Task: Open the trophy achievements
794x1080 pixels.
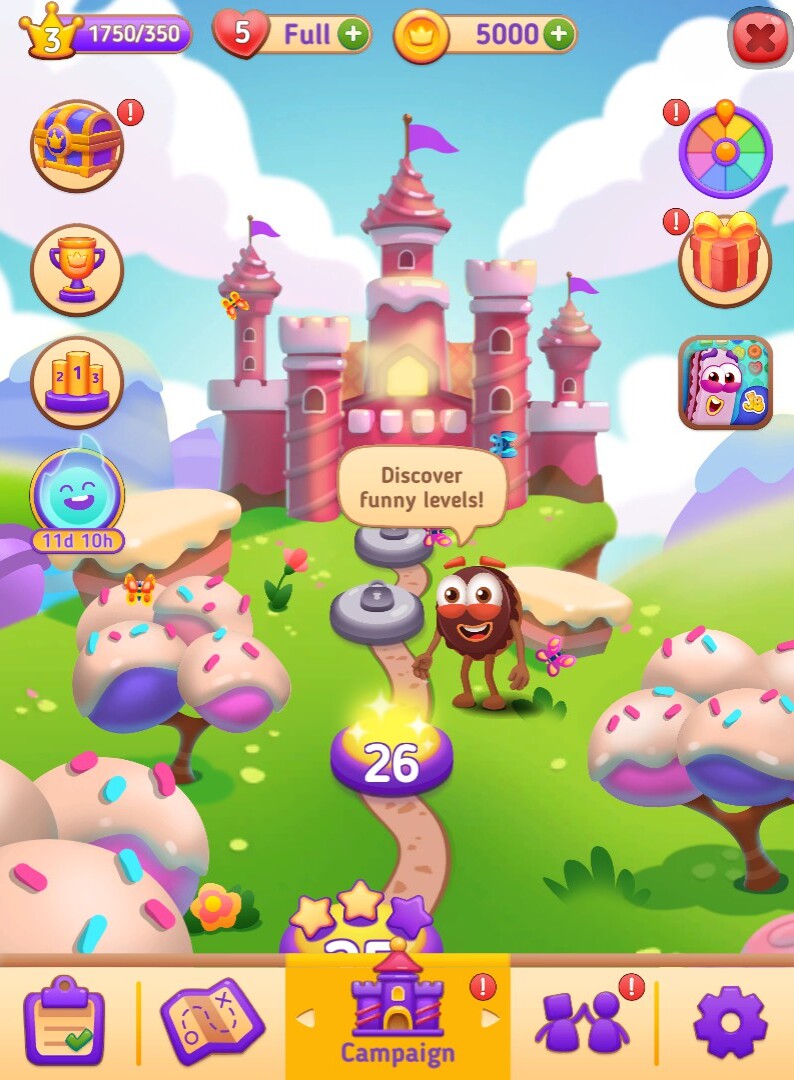Action: (77, 269)
